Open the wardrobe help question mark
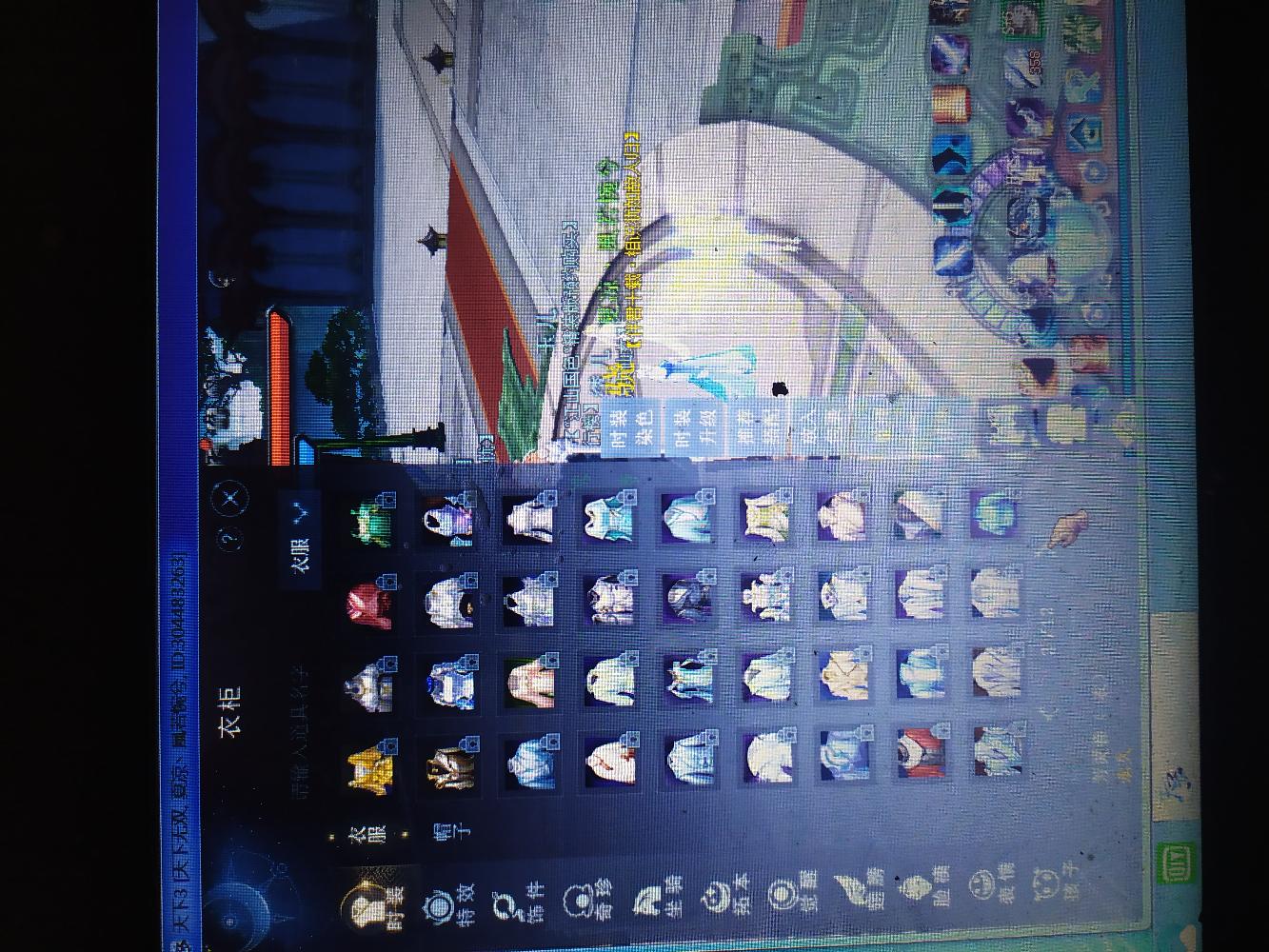Screen dimensions: 1269x952 coord(228,540)
